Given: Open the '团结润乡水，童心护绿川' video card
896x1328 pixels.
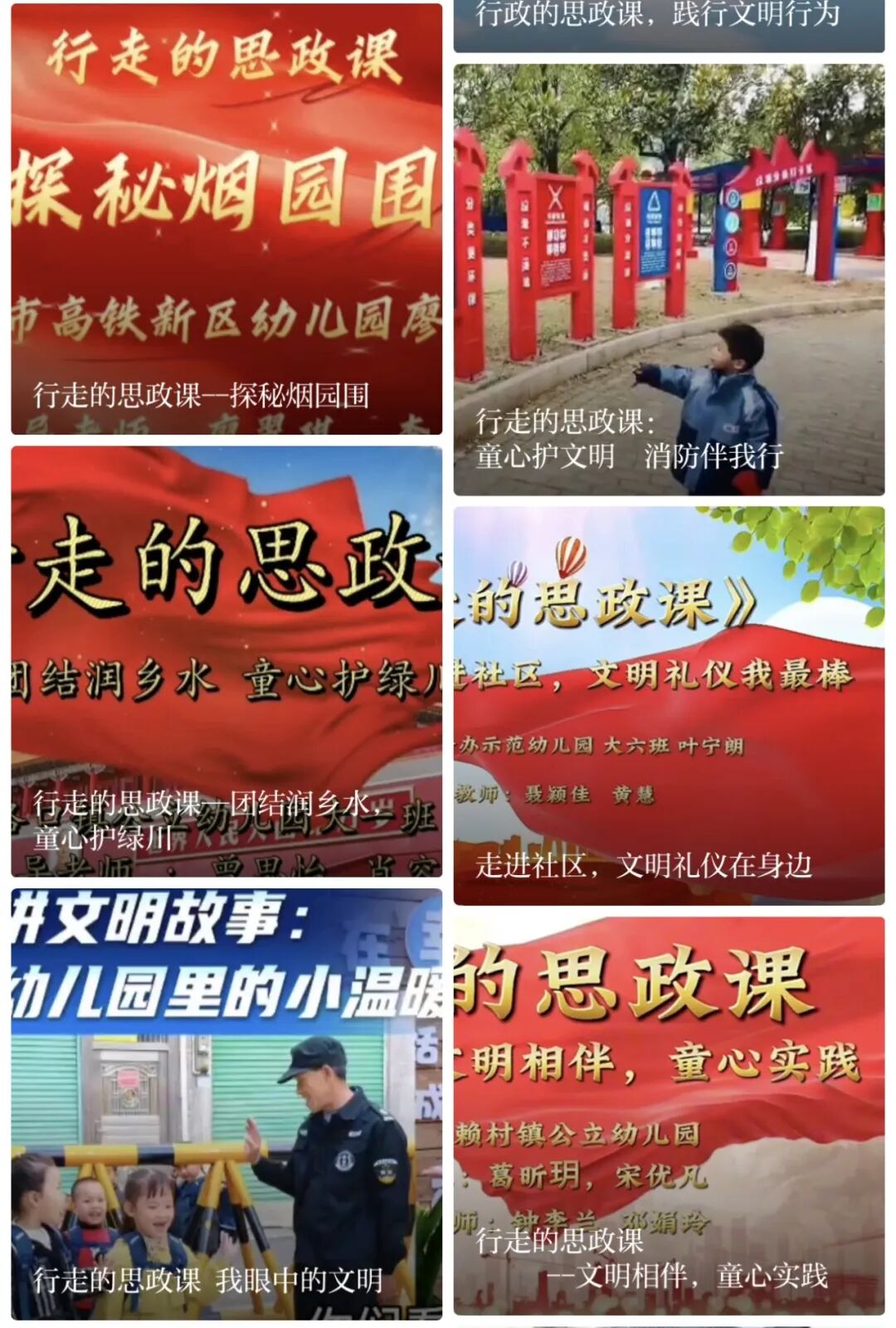Looking at the screenshot, I should coord(226,661).
